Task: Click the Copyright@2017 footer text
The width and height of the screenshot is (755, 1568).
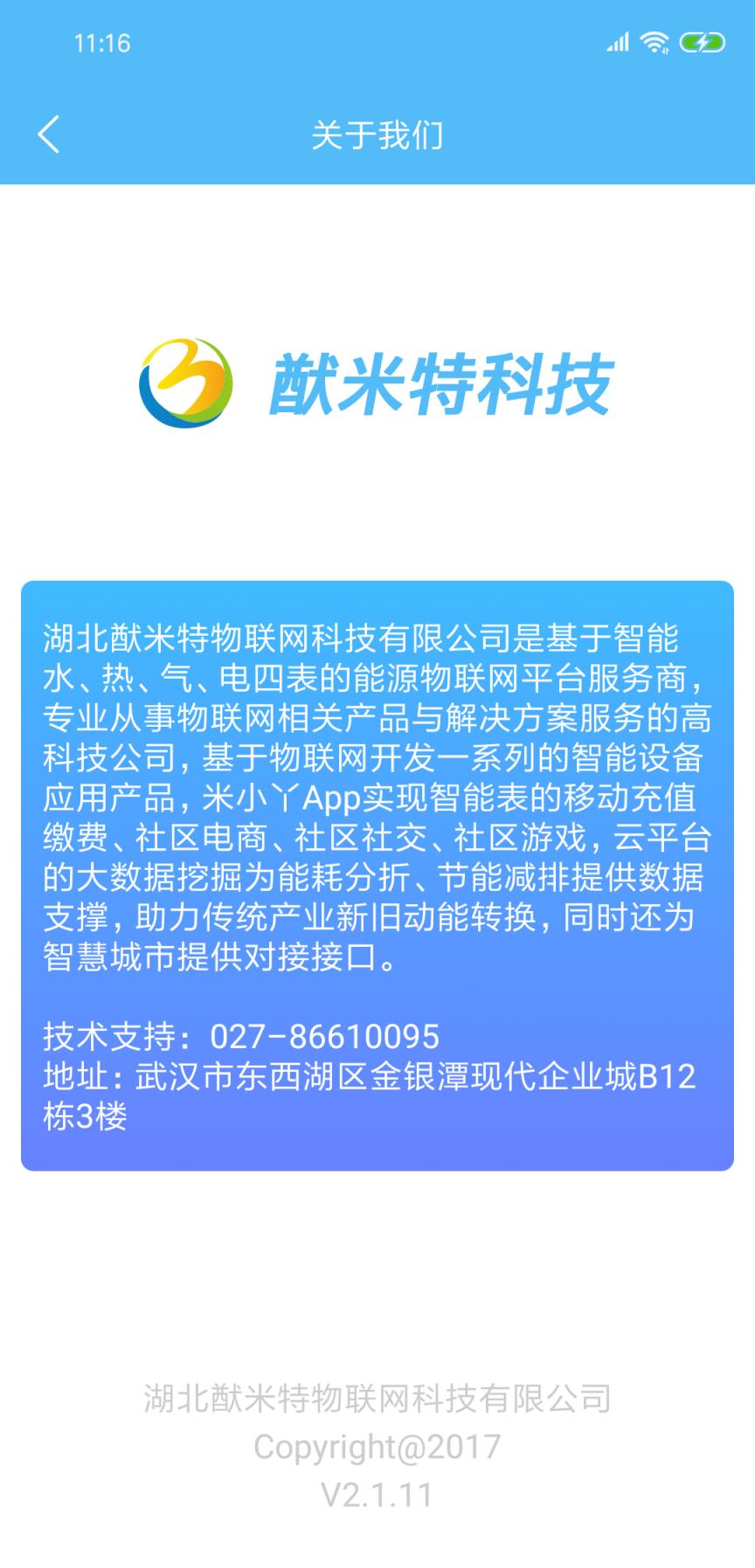Action: 377,1446
